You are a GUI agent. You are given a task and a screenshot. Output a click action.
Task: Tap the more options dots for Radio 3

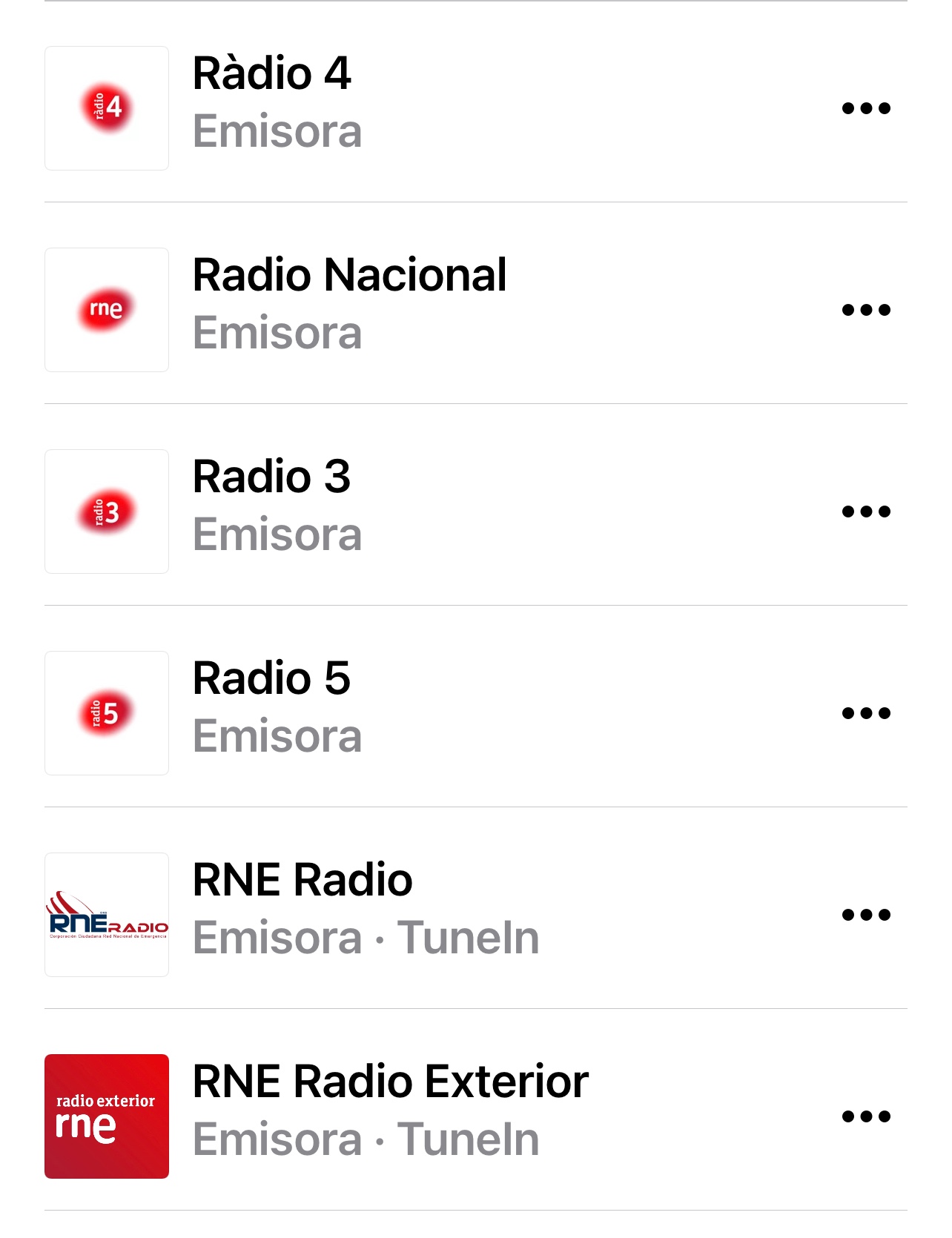[866, 512]
